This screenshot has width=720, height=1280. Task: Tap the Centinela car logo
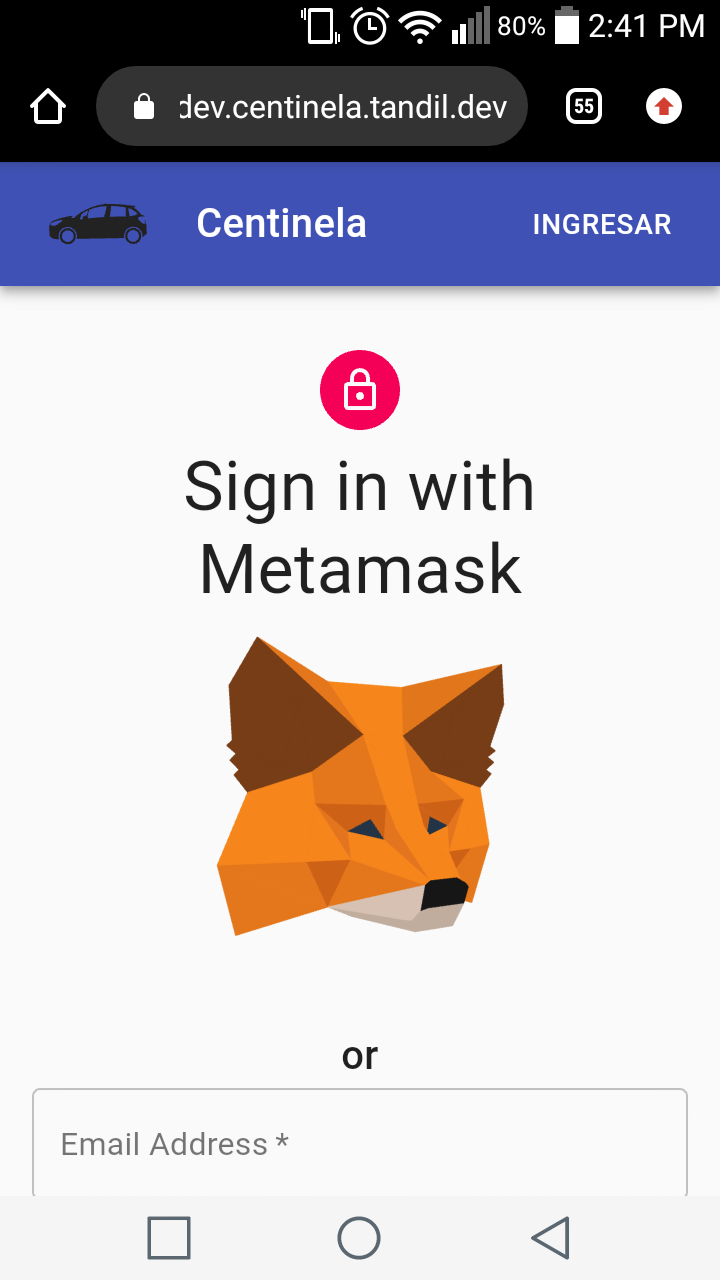[x=98, y=224]
